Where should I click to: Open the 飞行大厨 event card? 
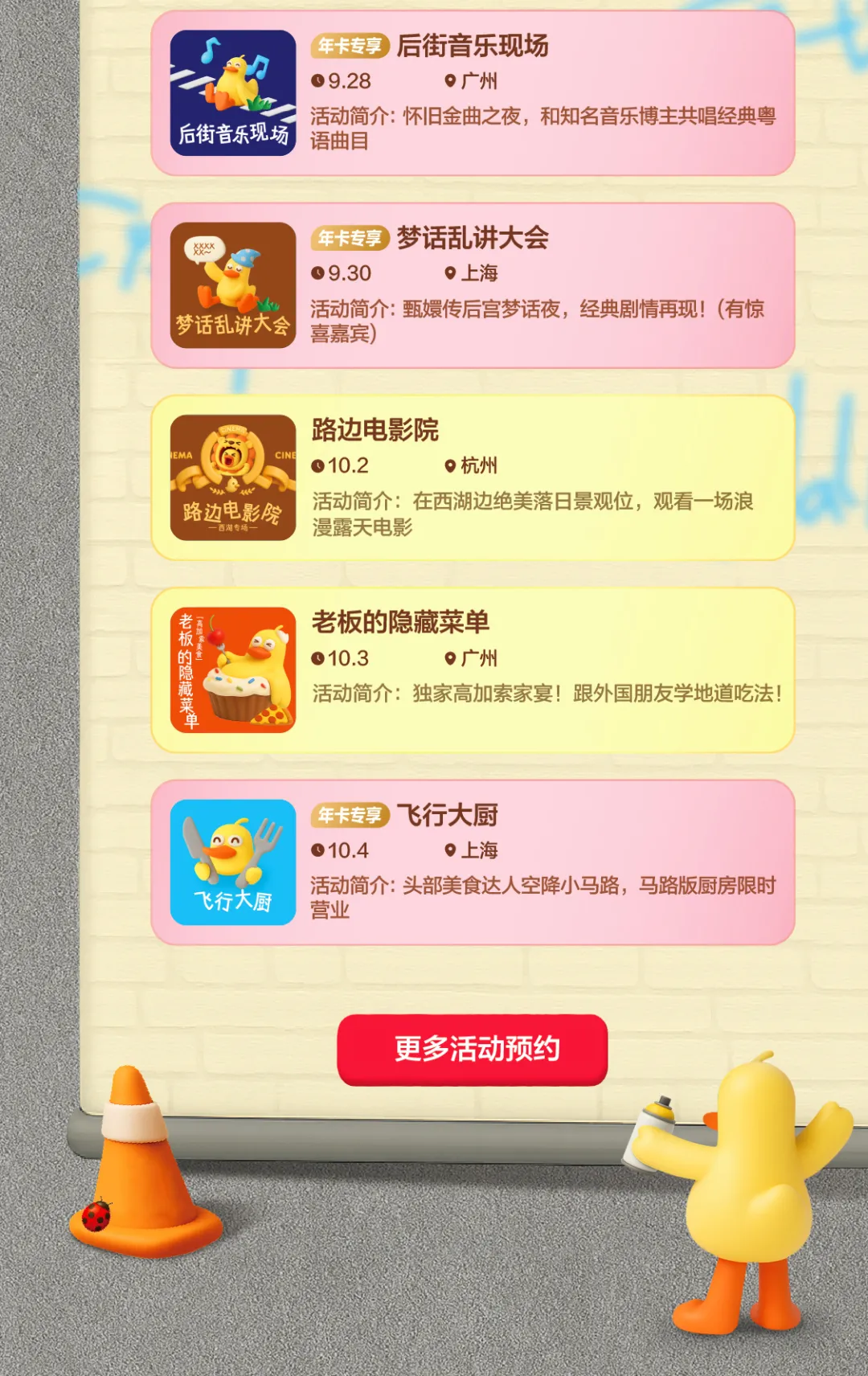click(473, 862)
